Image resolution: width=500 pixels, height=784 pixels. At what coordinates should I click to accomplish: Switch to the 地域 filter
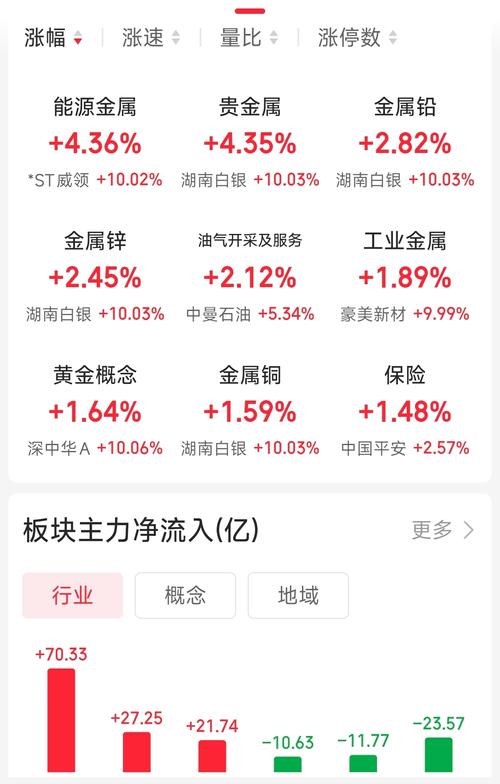(x=298, y=596)
